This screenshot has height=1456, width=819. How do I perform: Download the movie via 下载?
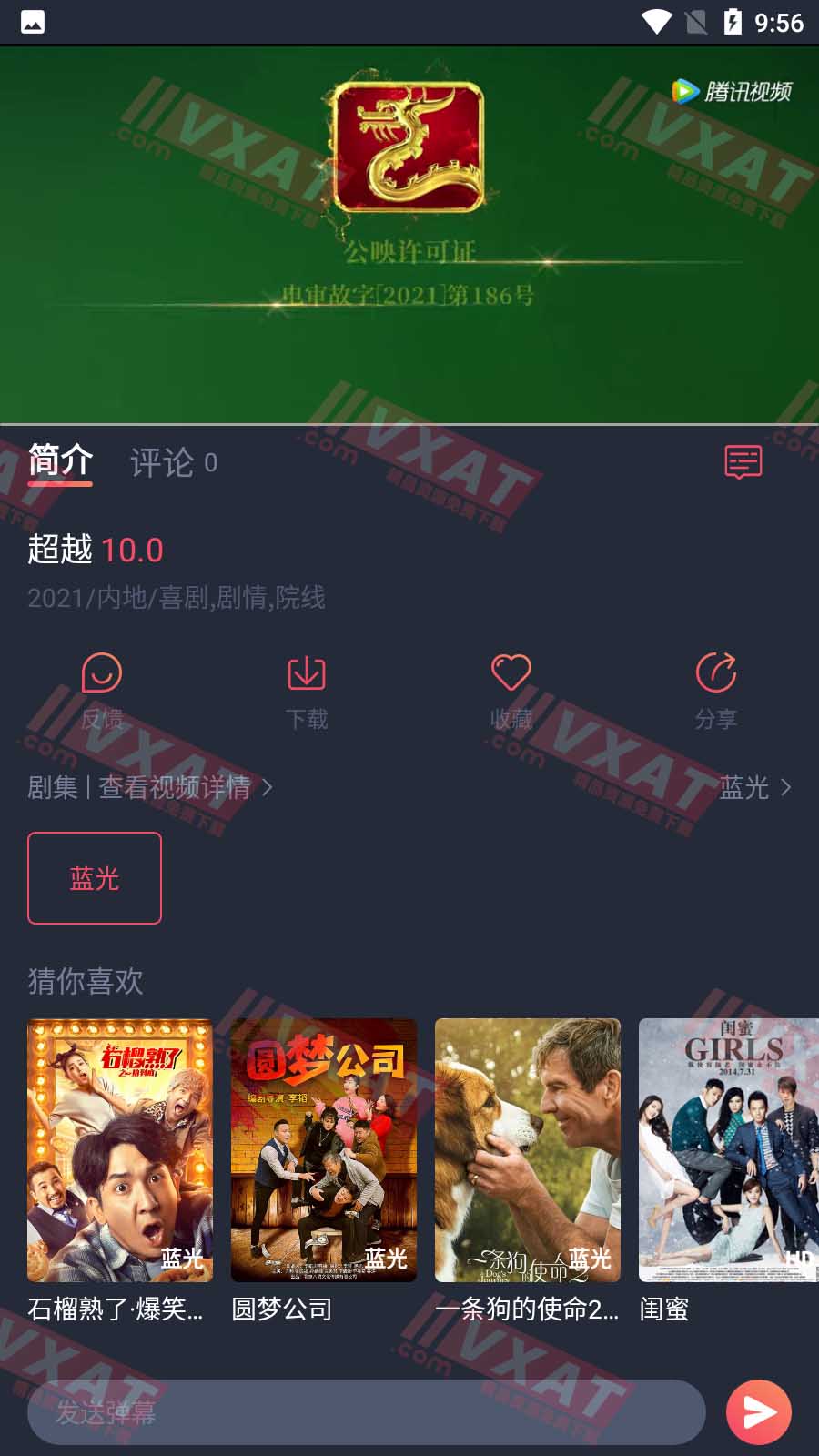pos(307,691)
